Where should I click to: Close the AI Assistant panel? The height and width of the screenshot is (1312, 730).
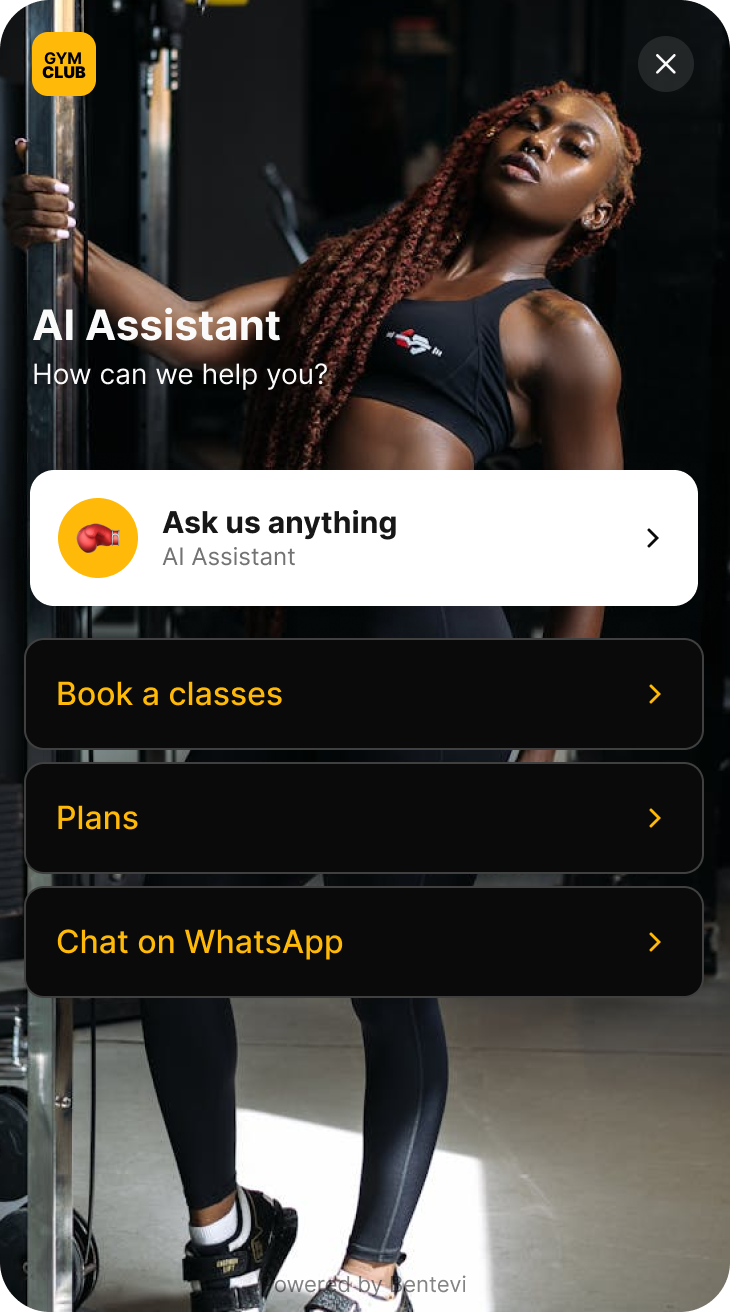tap(665, 64)
